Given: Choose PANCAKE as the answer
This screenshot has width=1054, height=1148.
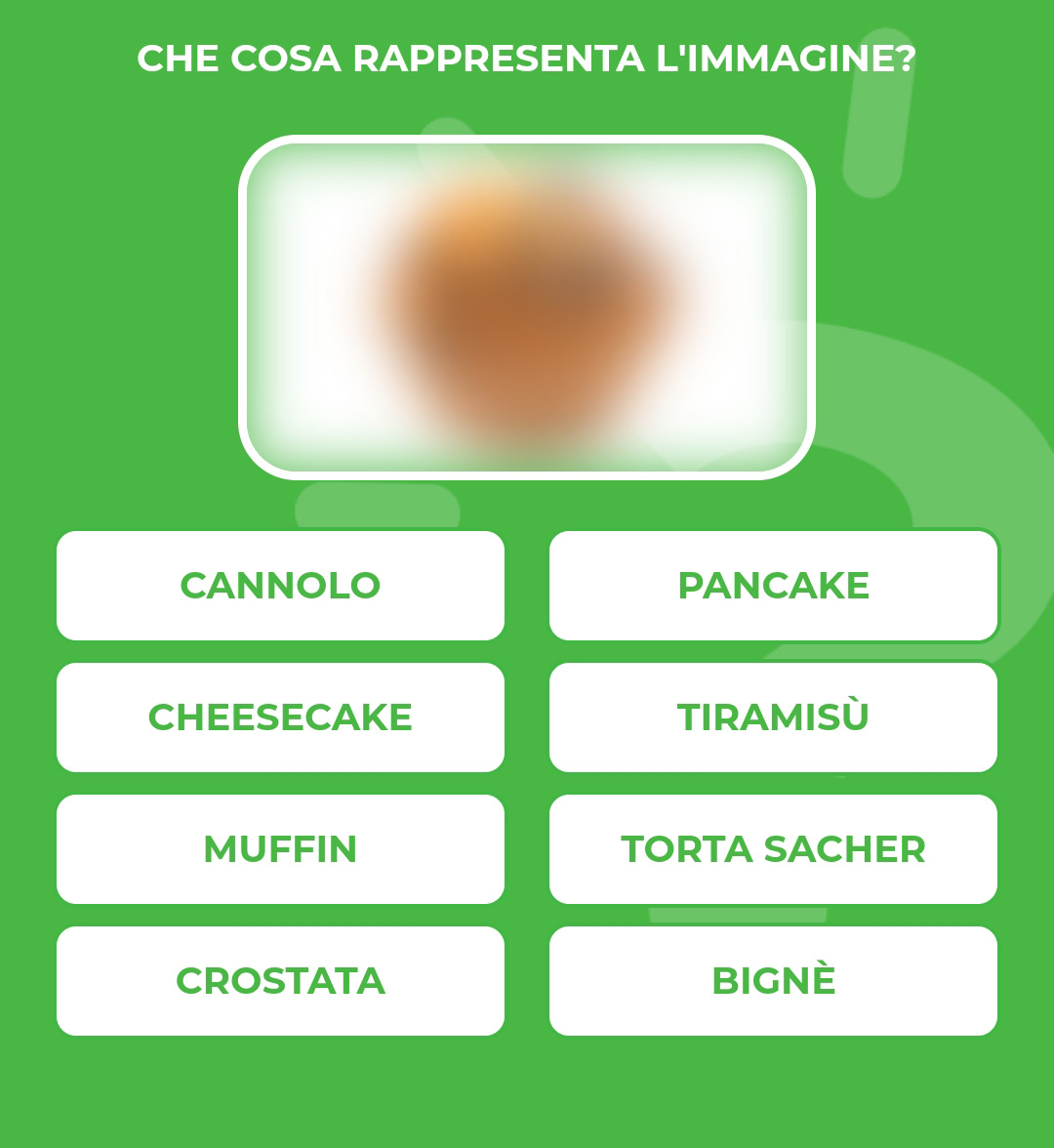Looking at the screenshot, I should (x=773, y=586).
